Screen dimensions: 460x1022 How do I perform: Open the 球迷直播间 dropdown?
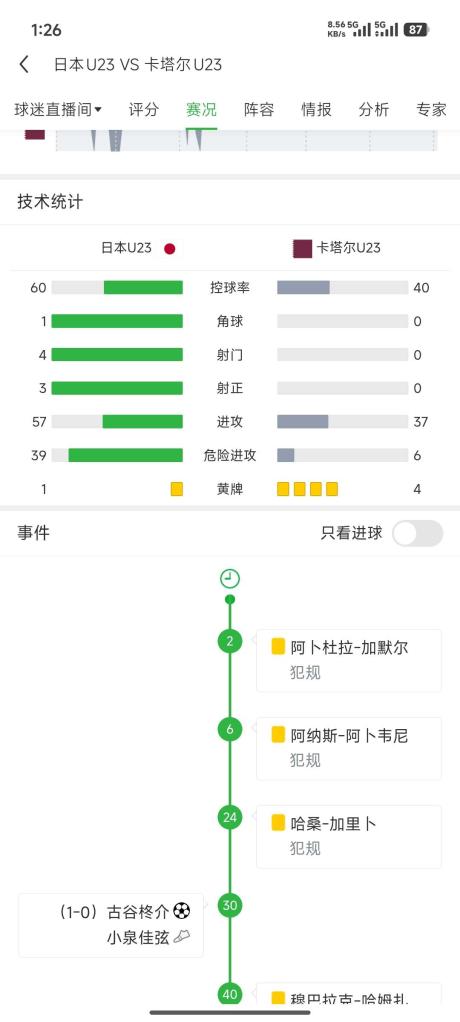tap(58, 110)
